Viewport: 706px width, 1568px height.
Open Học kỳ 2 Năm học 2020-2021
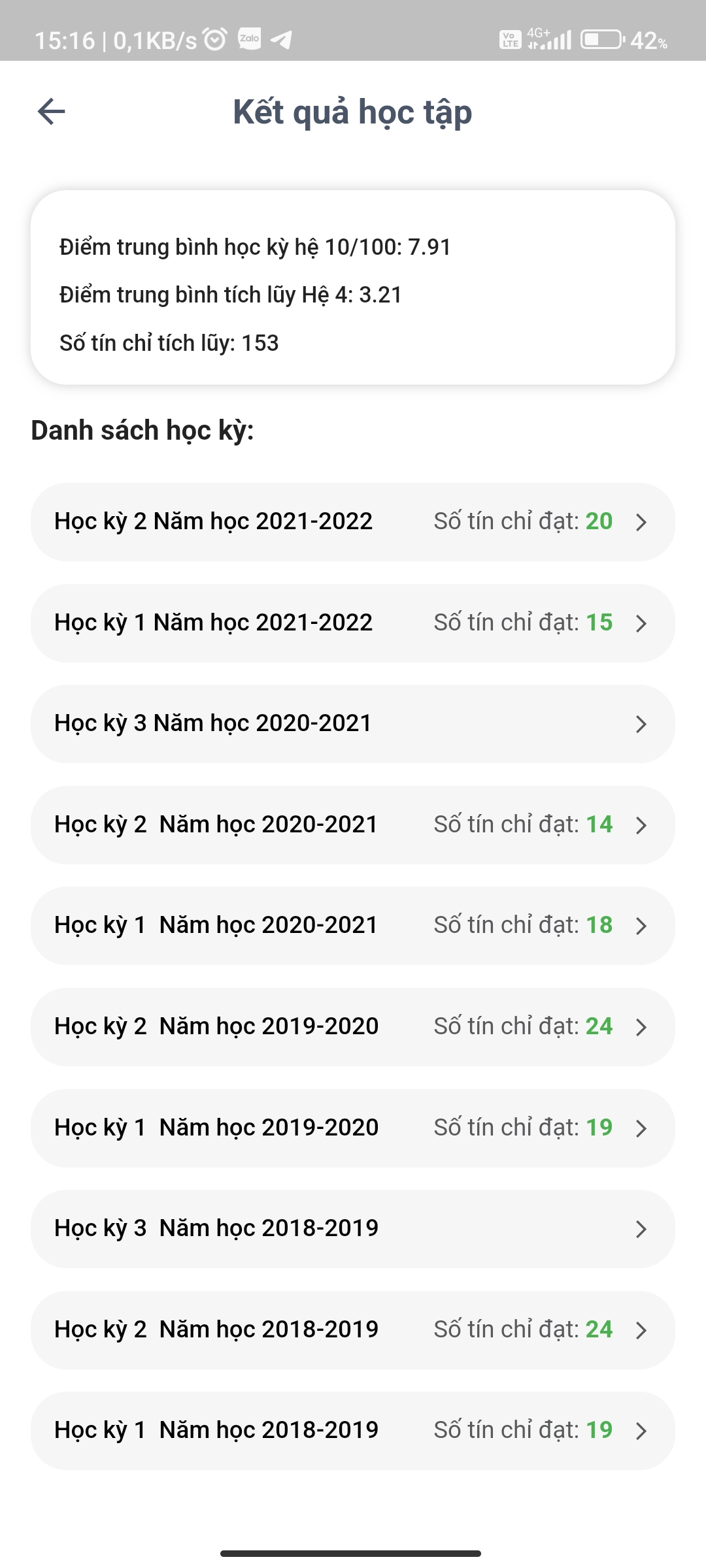352,825
